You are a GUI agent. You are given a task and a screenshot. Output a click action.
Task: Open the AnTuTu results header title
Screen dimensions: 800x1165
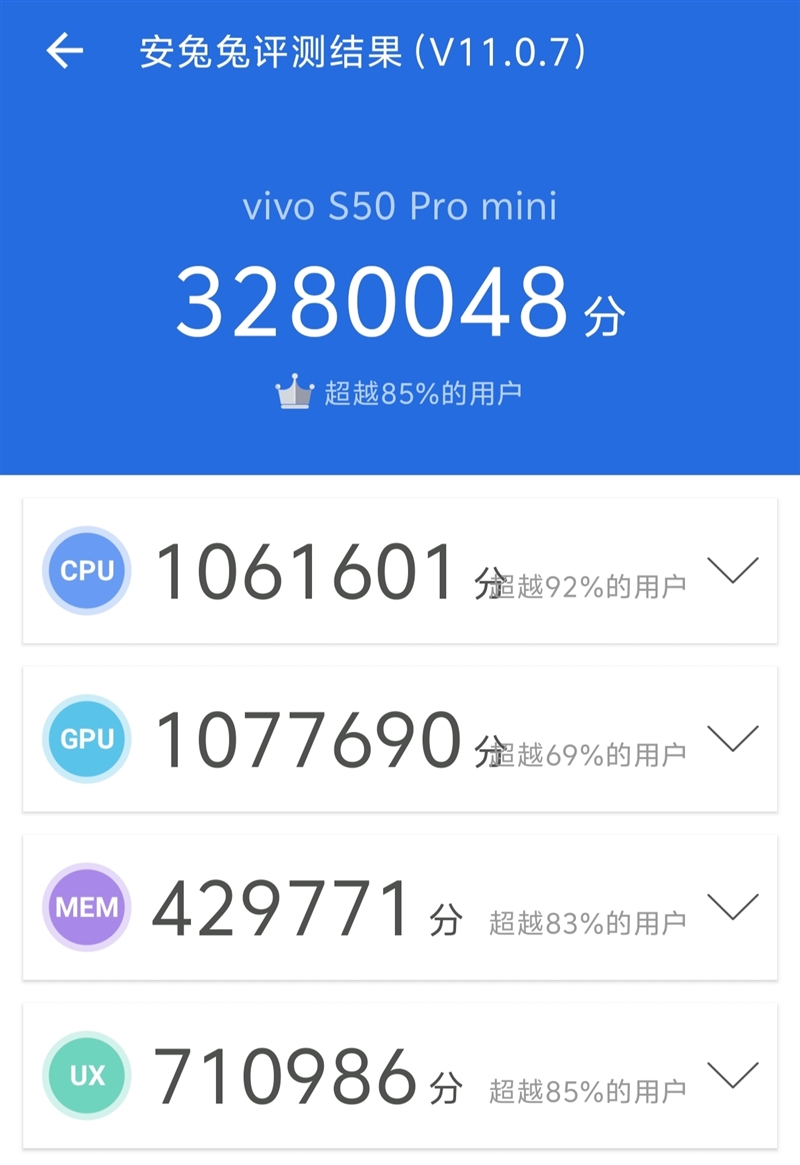(370, 54)
